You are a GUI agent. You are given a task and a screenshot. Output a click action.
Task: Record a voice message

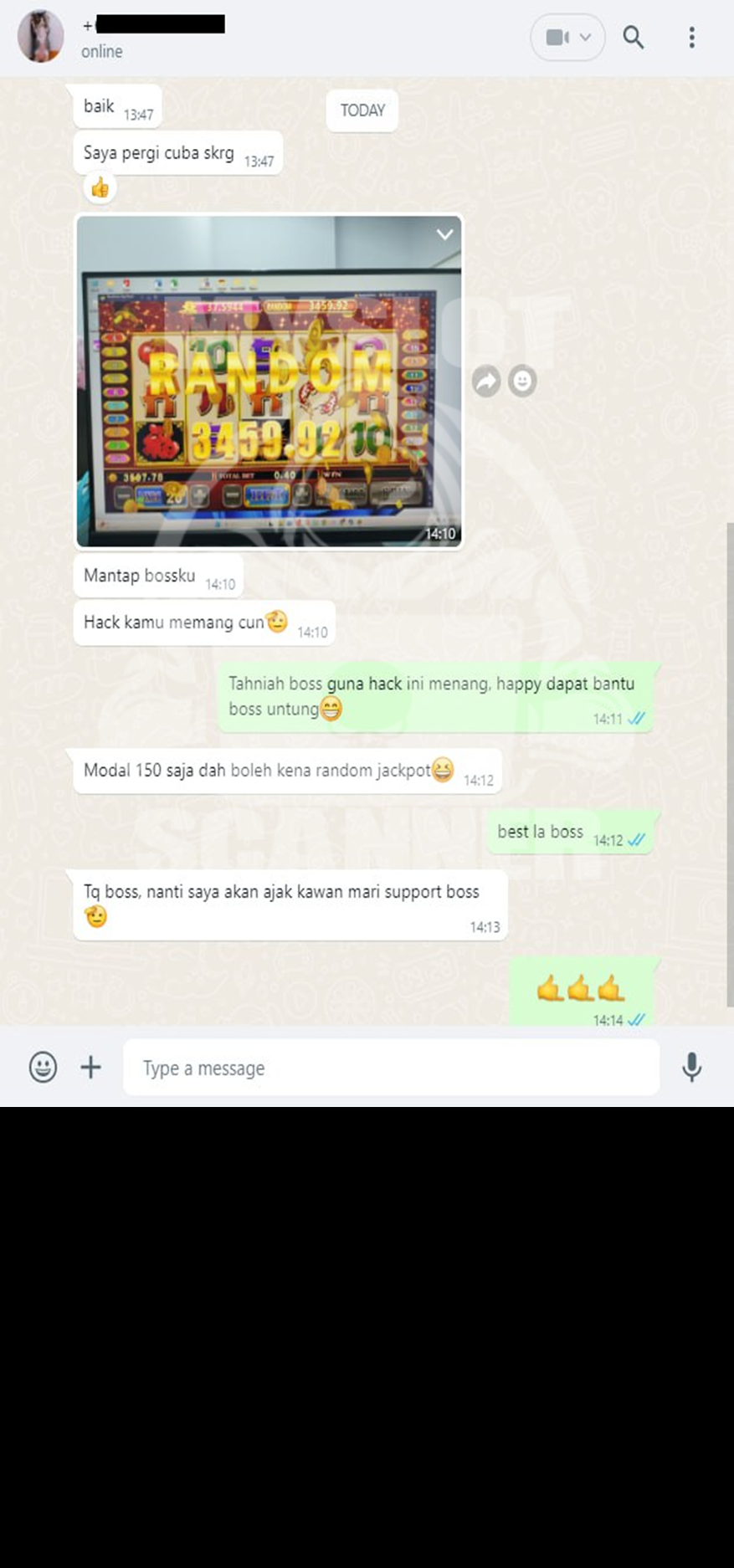click(691, 1067)
